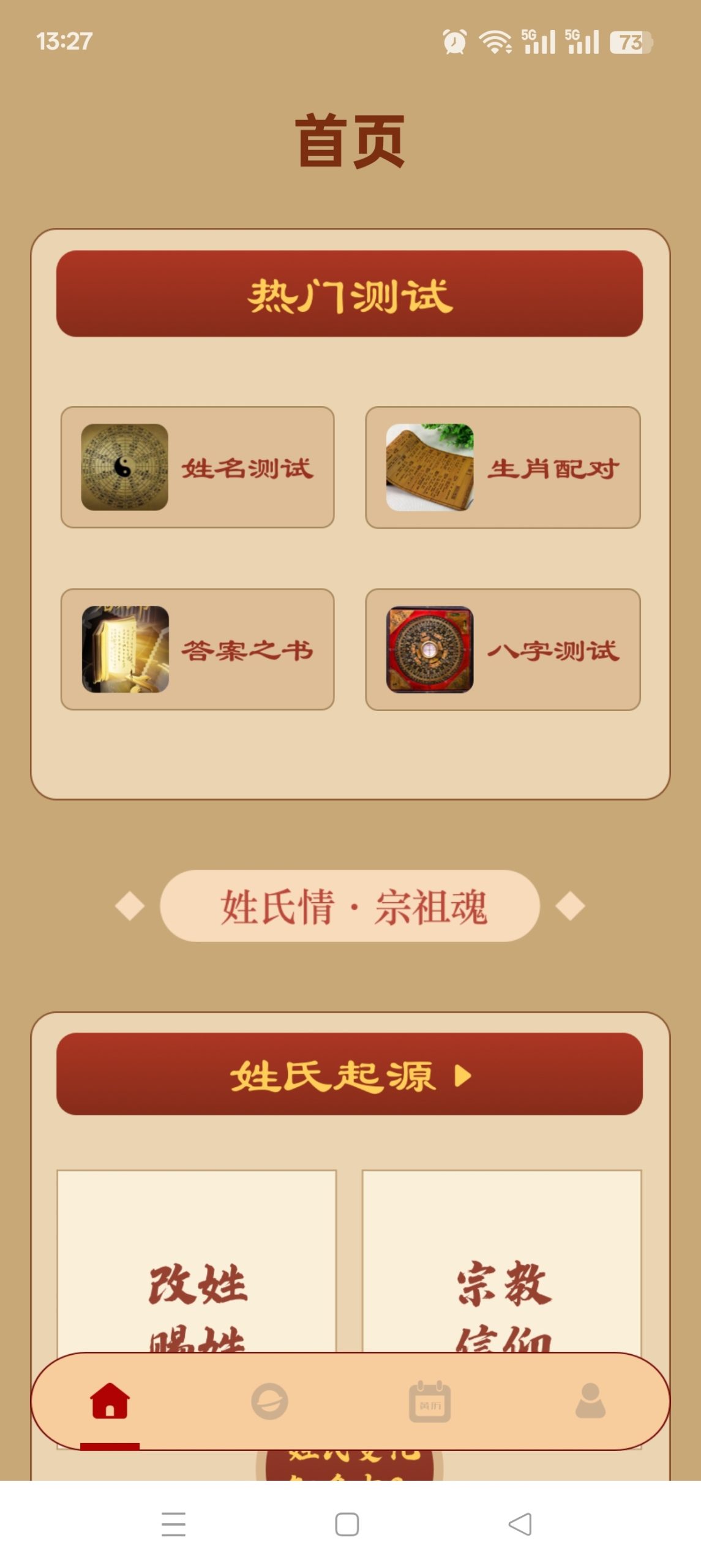701x1568 pixels.
Task: Start the 答案之书 test
Action: (x=199, y=652)
